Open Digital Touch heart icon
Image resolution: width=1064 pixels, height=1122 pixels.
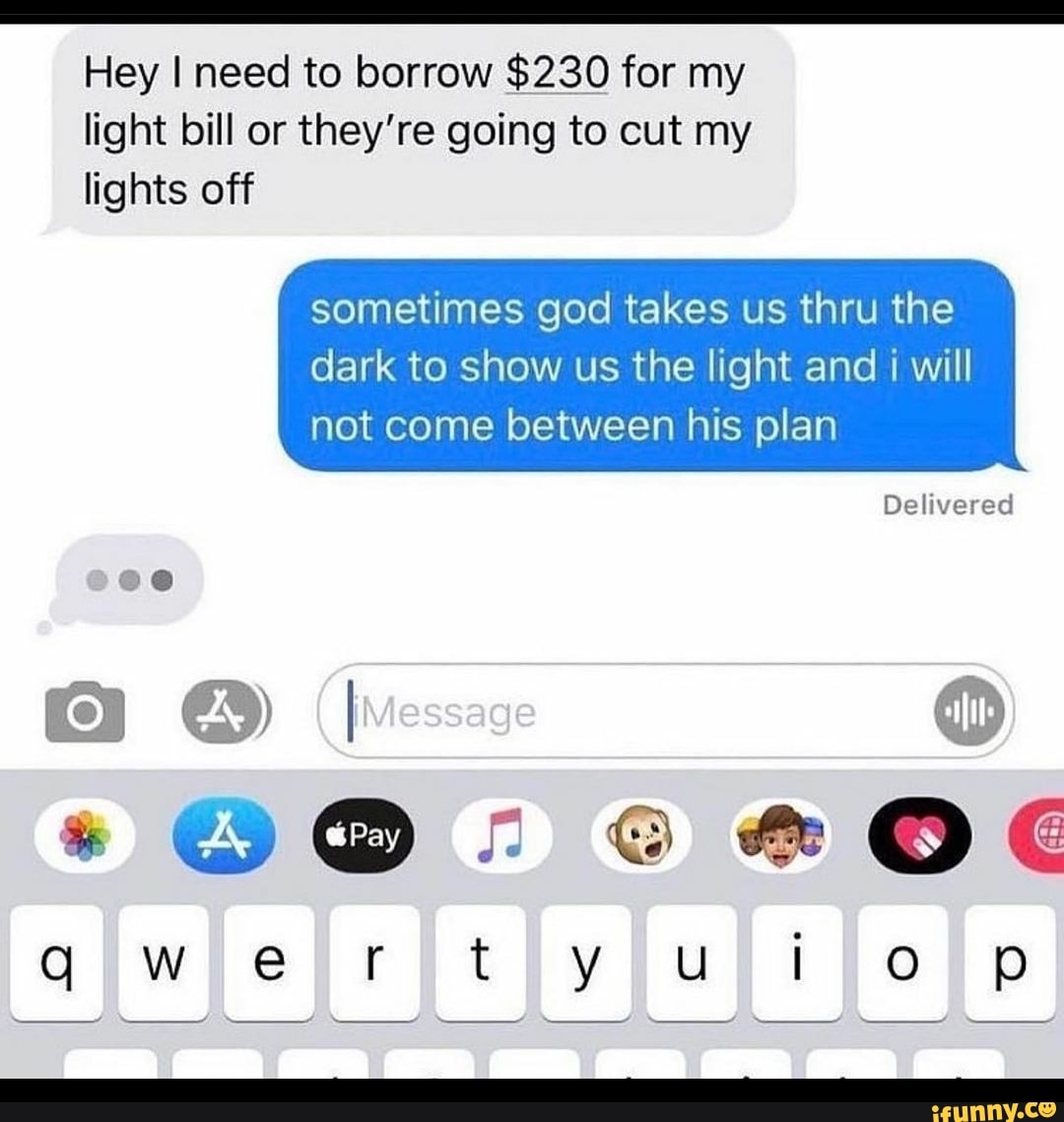[x=918, y=835]
